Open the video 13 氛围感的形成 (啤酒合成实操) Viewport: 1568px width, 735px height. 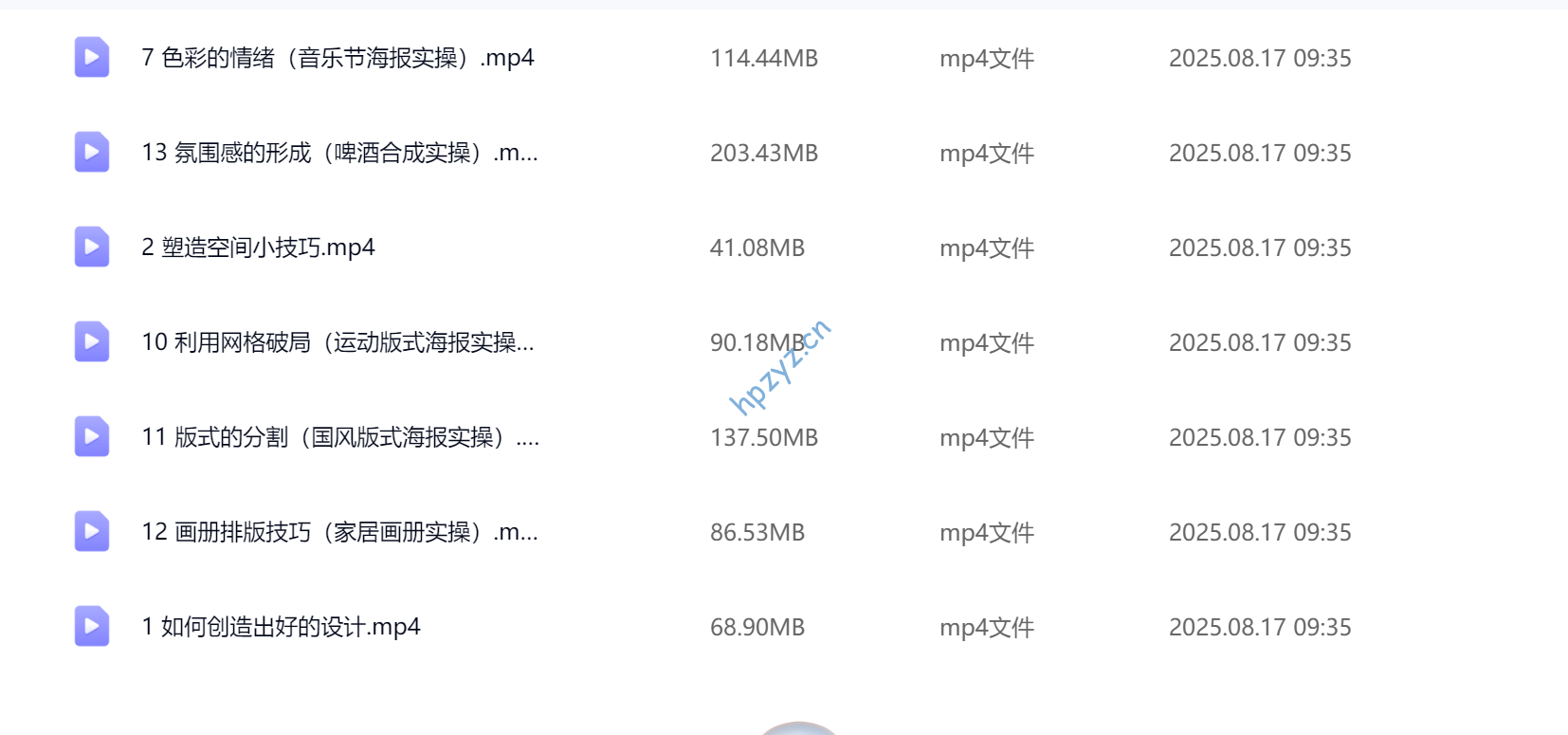(x=339, y=153)
